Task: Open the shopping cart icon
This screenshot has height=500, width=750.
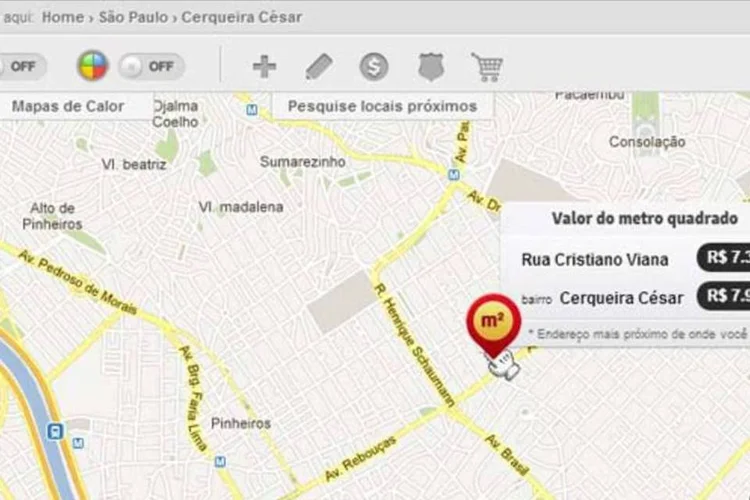Action: pyautogui.click(x=486, y=67)
